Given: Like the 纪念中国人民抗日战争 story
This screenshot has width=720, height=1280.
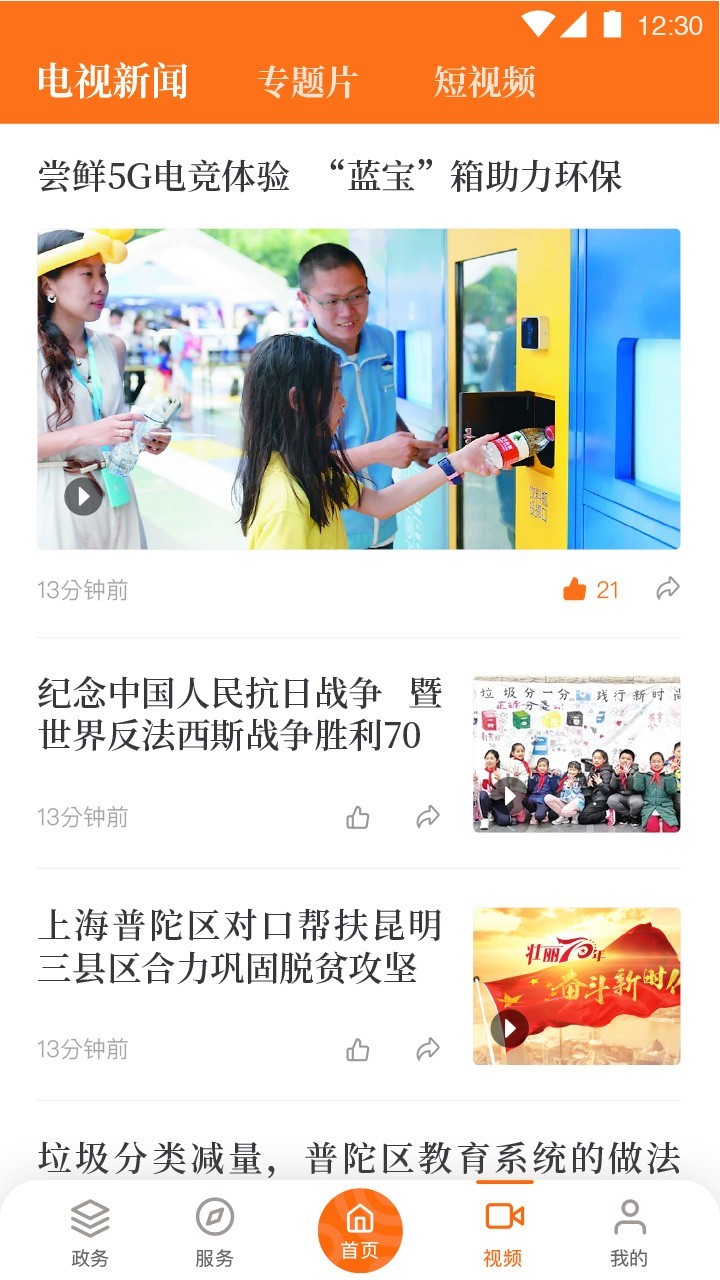Looking at the screenshot, I should (x=358, y=818).
